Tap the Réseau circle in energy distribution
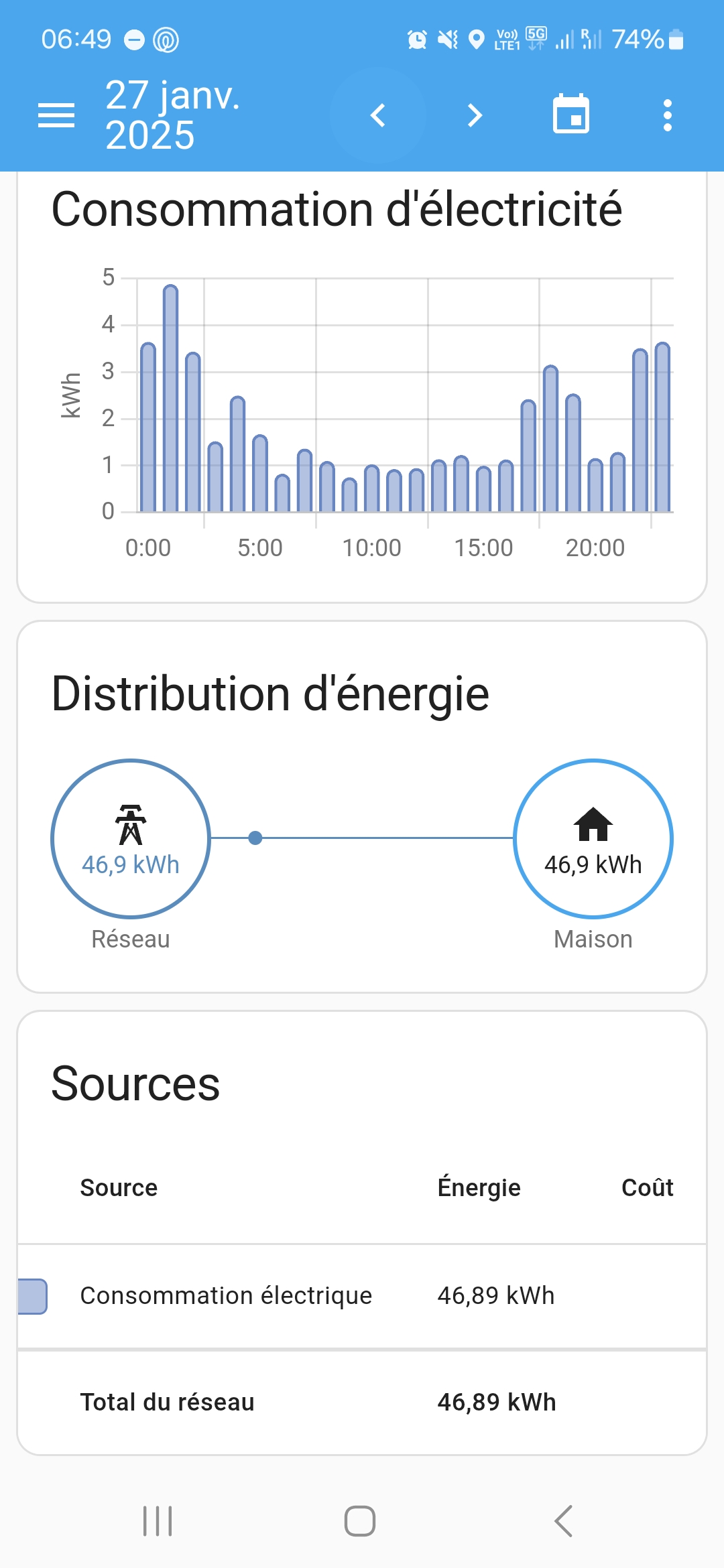724x1568 pixels. [131, 838]
